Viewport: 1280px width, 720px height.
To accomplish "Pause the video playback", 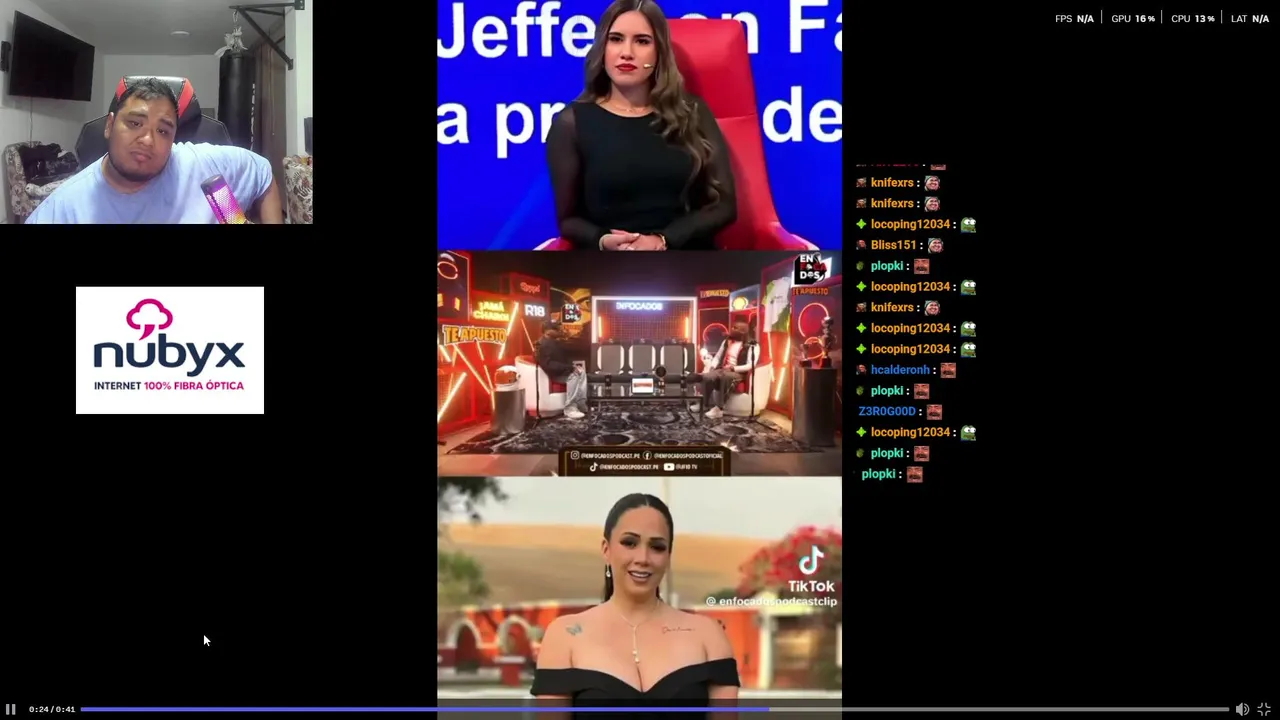I will click(11, 709).
